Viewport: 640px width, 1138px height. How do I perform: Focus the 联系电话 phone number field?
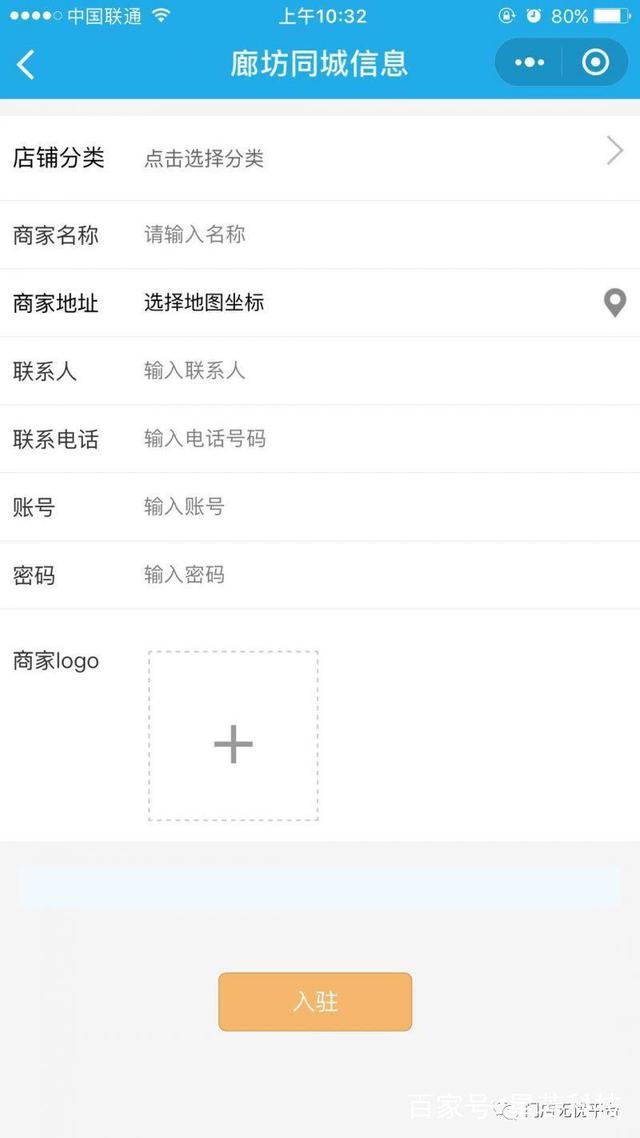(x=385, y=439)
